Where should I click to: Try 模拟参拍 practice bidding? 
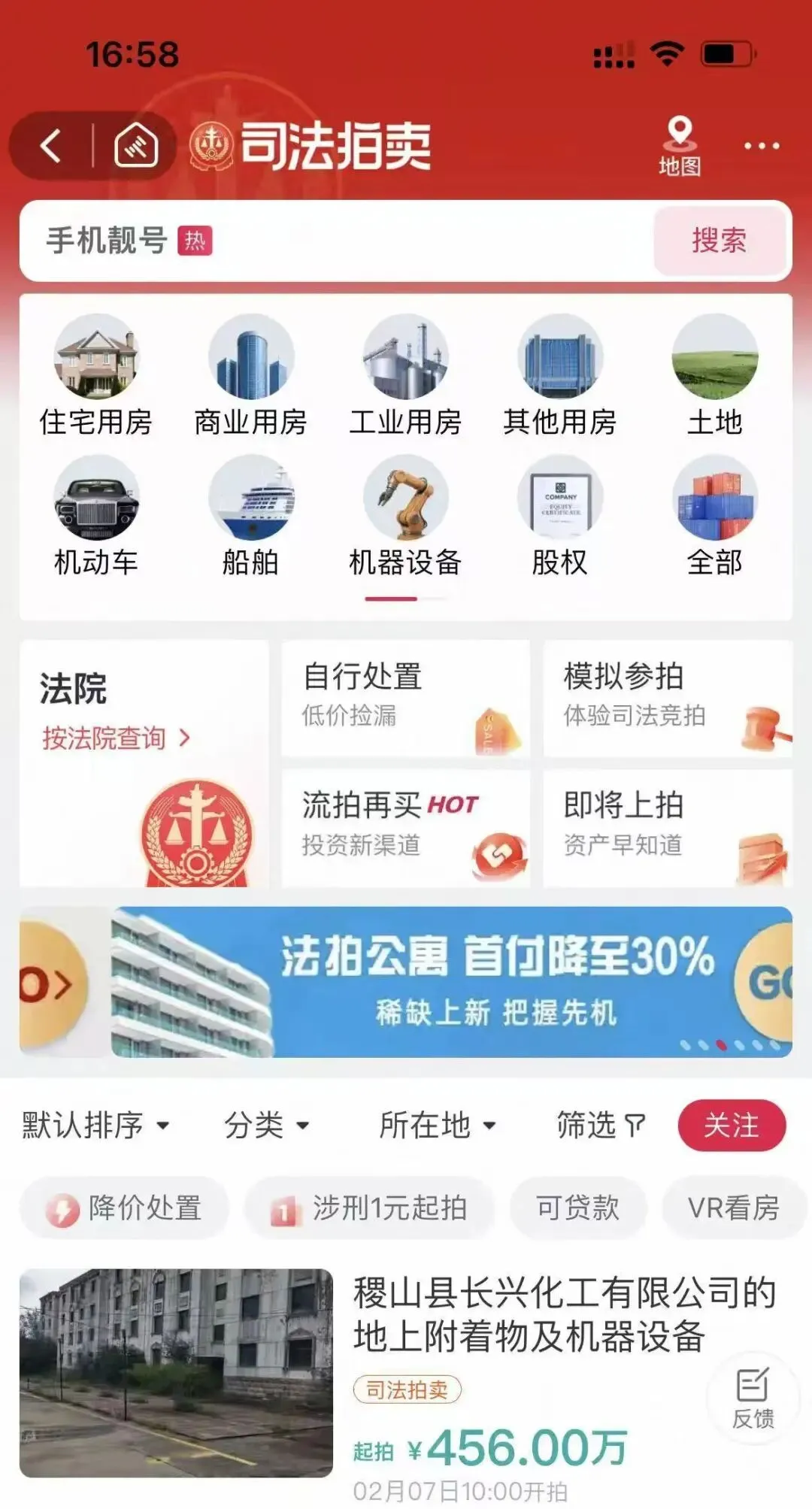[667, 698]
